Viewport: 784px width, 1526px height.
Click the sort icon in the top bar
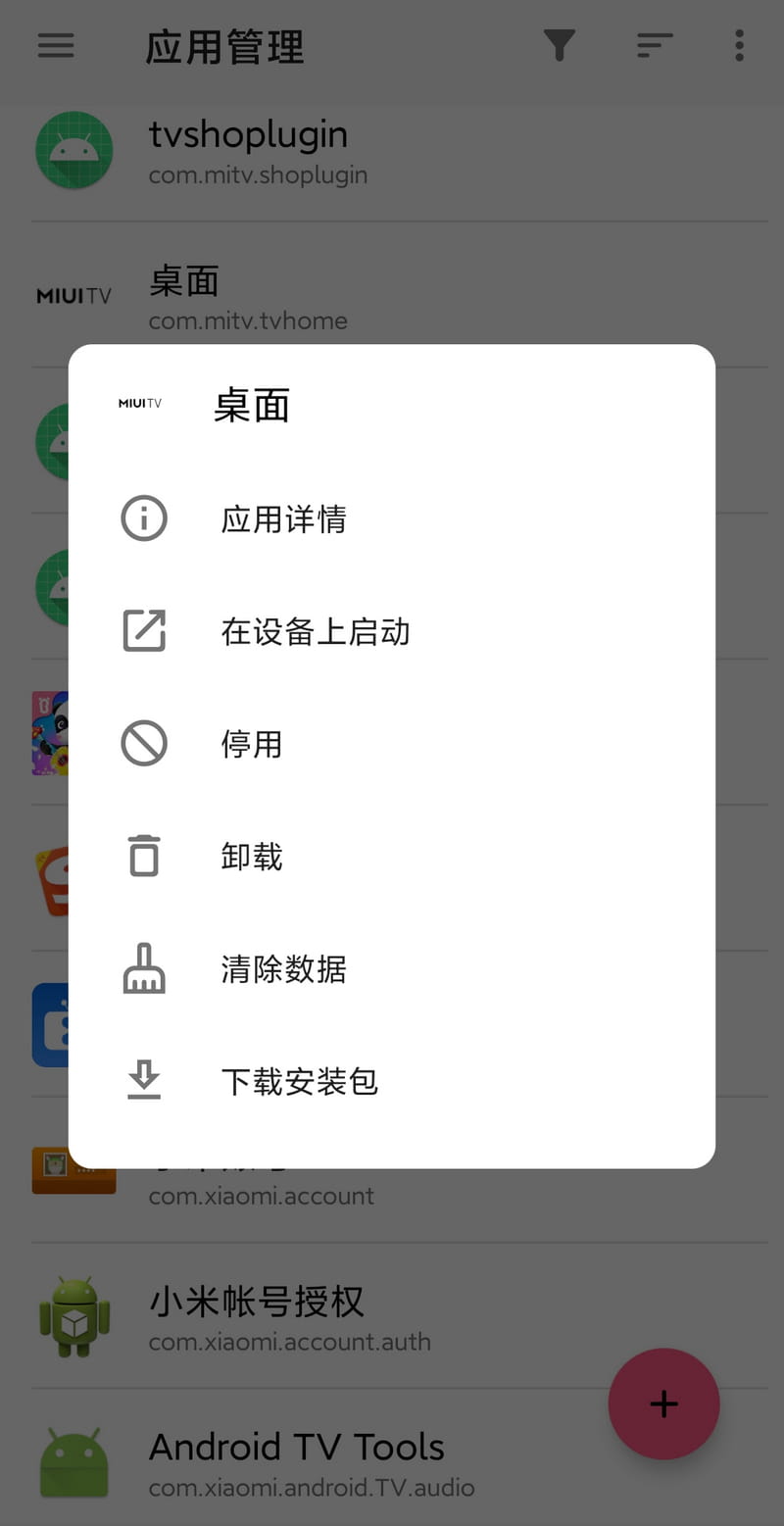pos(654,45)
